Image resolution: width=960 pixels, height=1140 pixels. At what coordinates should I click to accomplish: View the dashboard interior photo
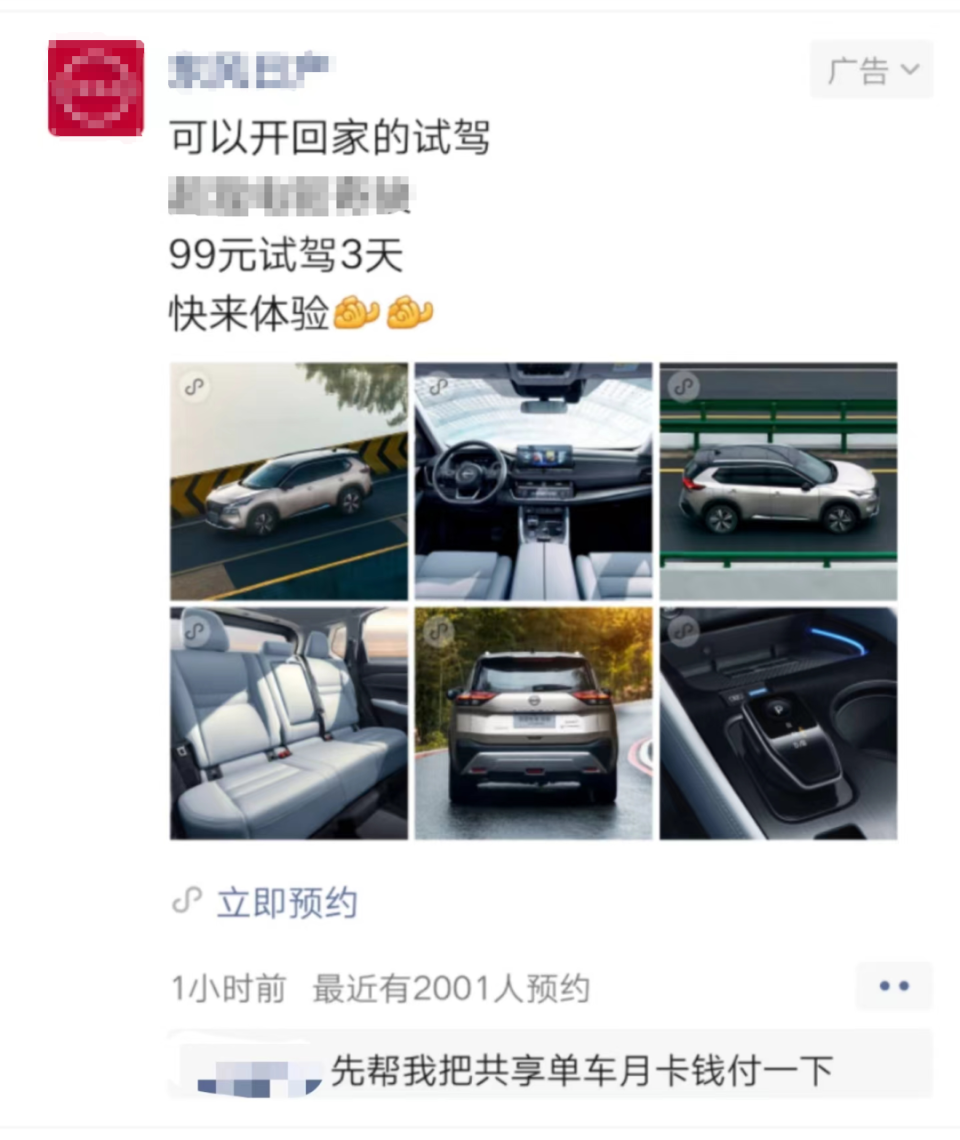click(x=533, y=481)
